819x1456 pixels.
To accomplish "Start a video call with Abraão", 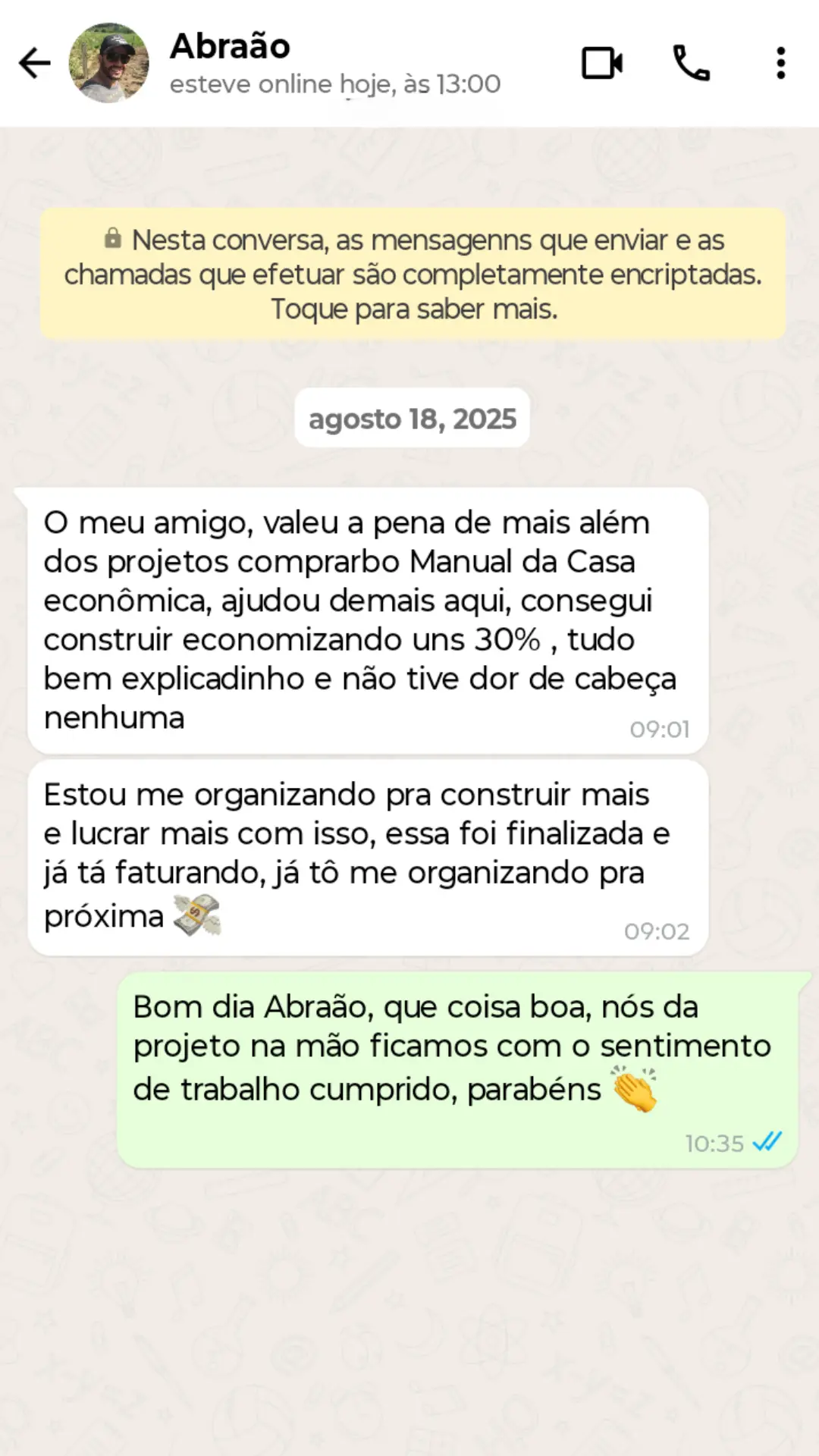I will [x=602, y=63].
